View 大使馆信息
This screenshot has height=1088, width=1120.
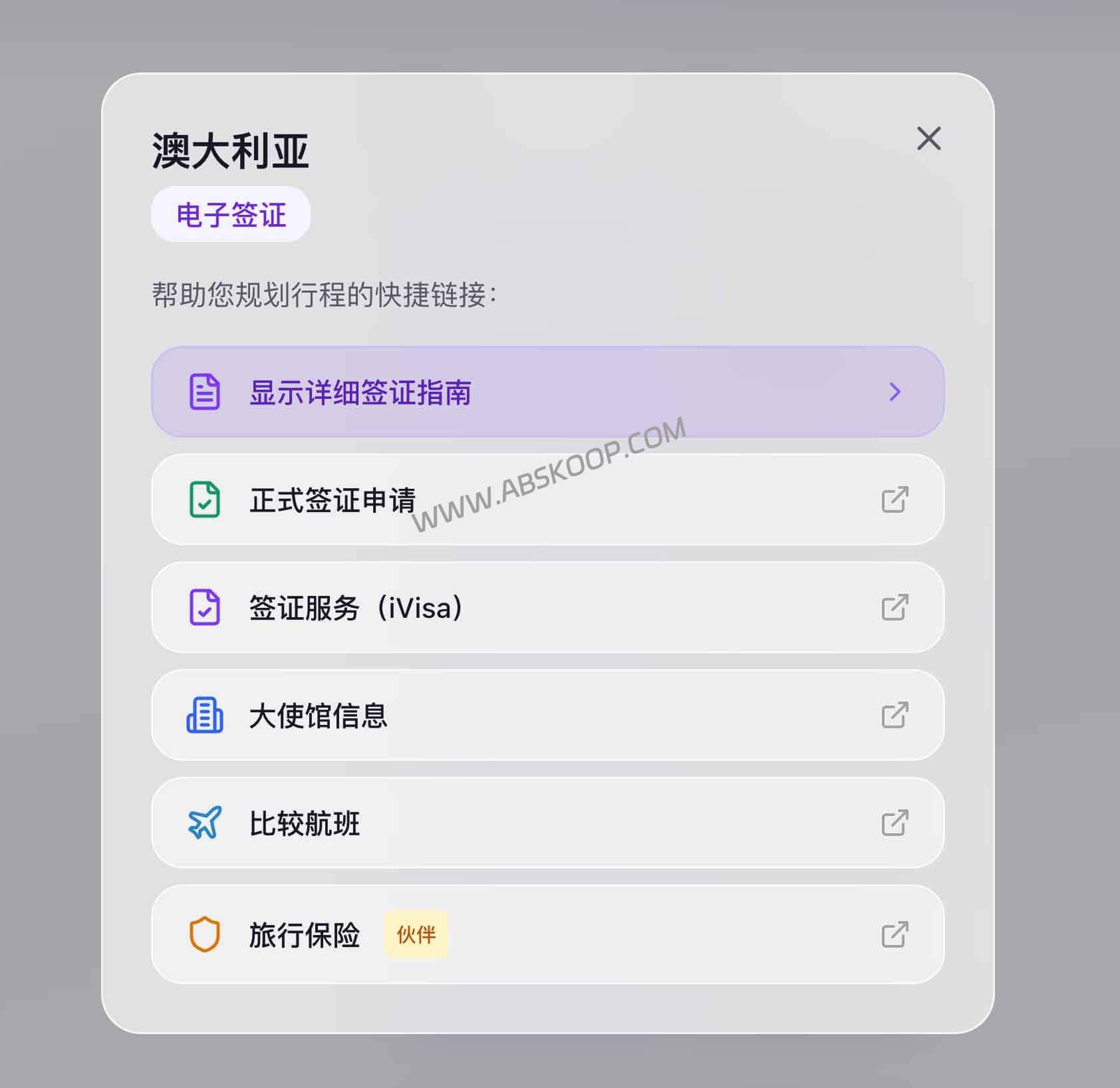pyautogui.click(x=547, y=716)
